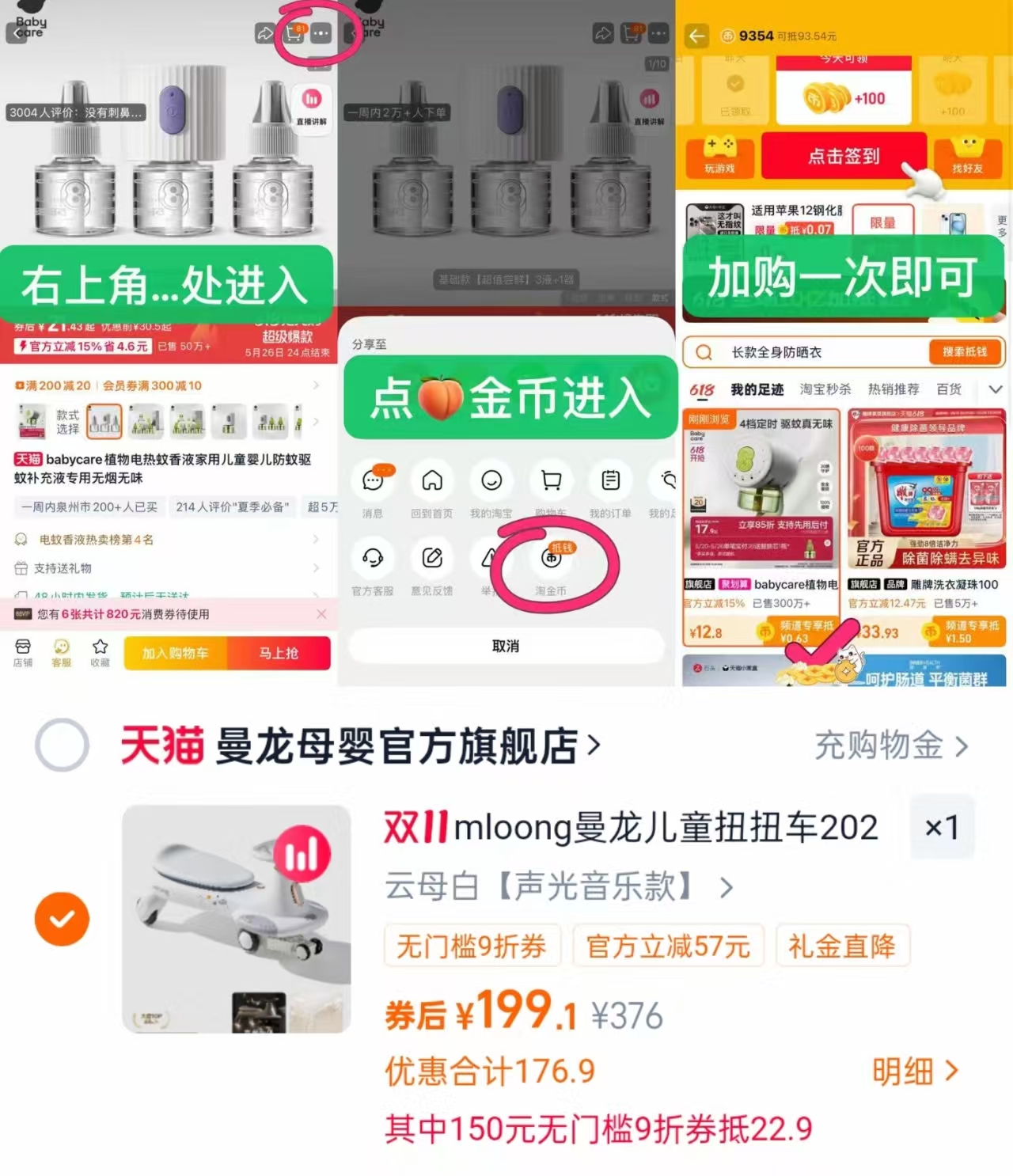Expand the category list chevron beside 百货
The image size is (1013, 1176).
(996, 389)
